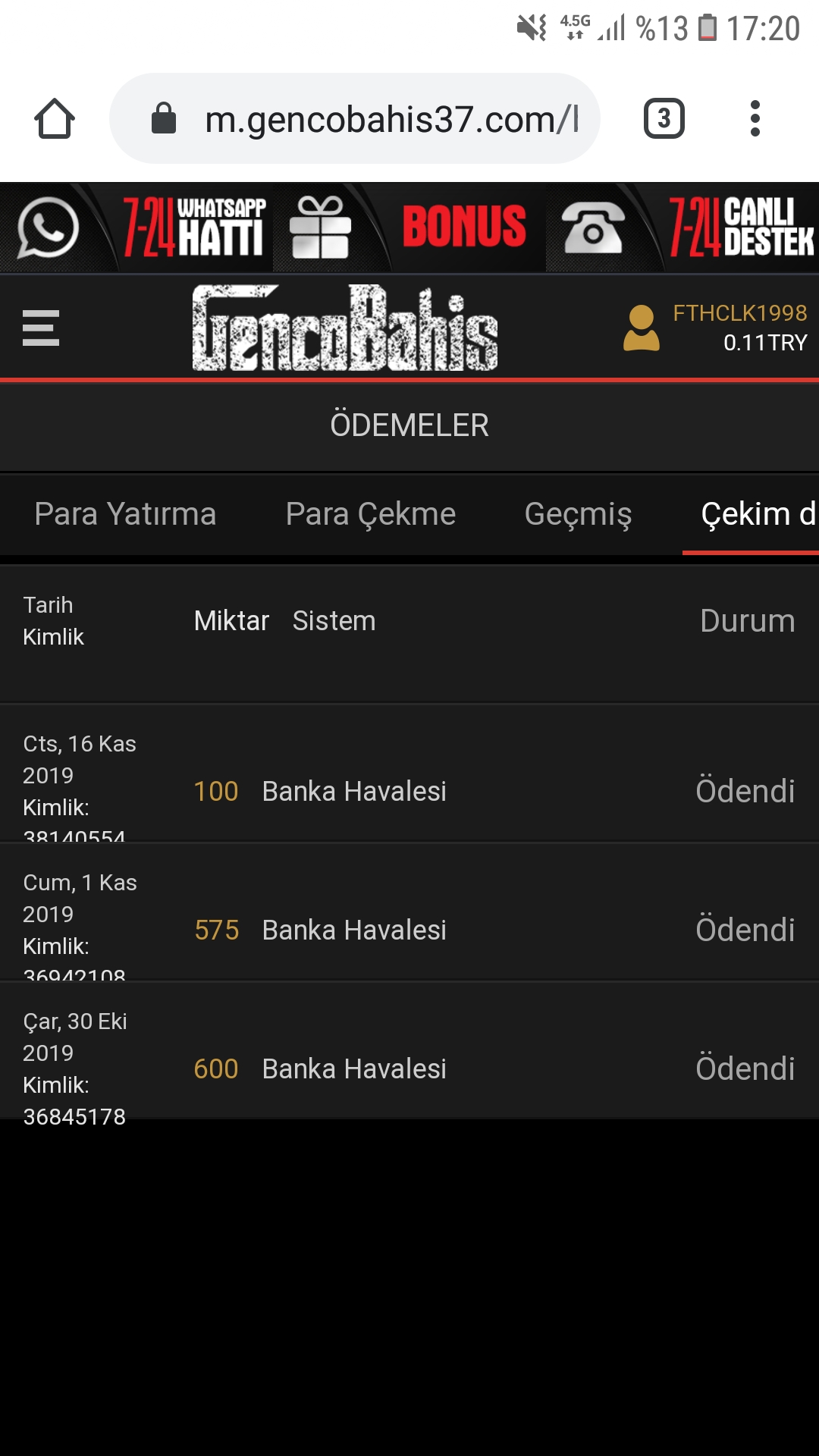The image size is (819, 1456).
Task: Open the Chrome overflow menu
Action: pos(755,119)
